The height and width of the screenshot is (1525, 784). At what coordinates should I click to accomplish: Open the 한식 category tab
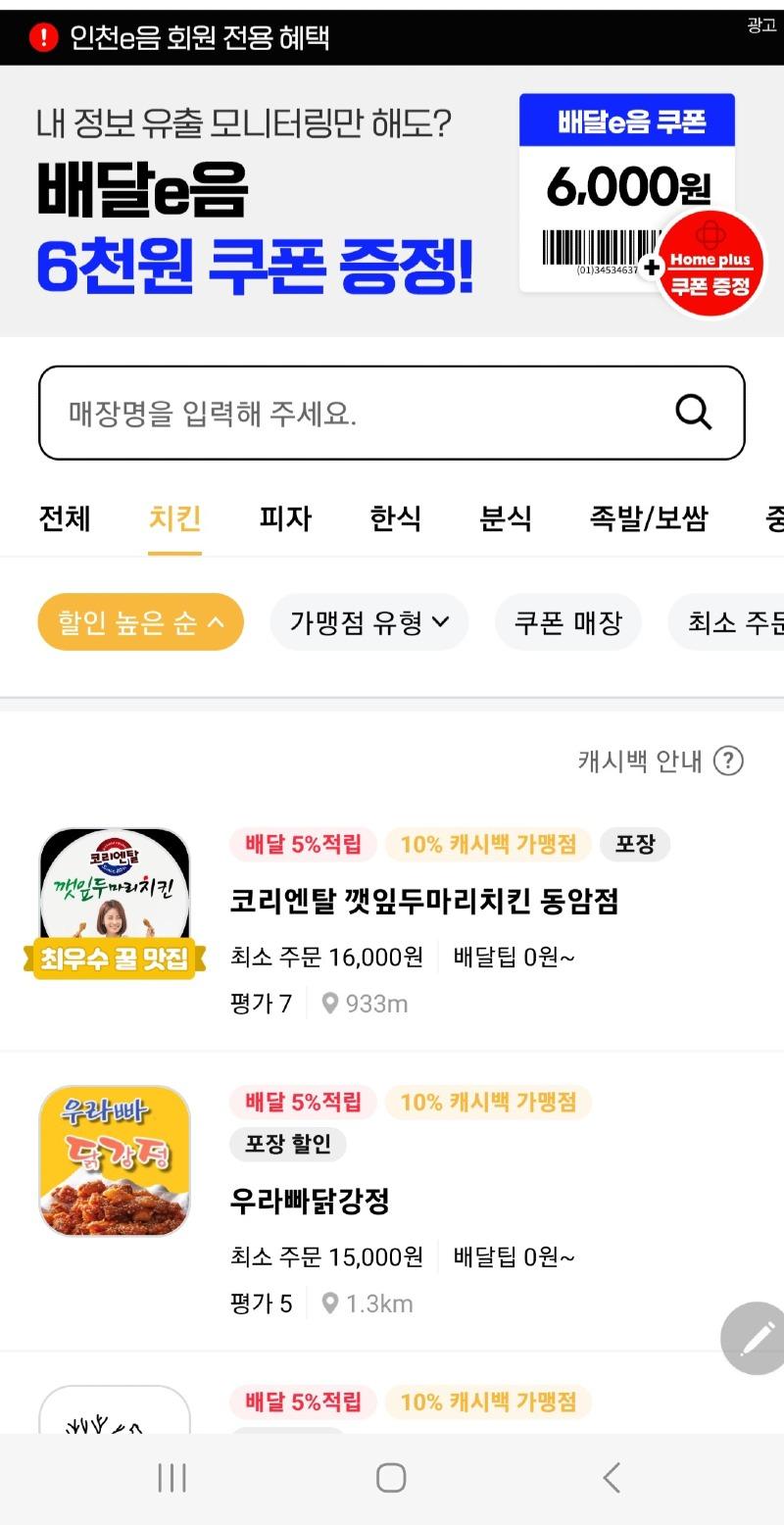pos(395,518)
